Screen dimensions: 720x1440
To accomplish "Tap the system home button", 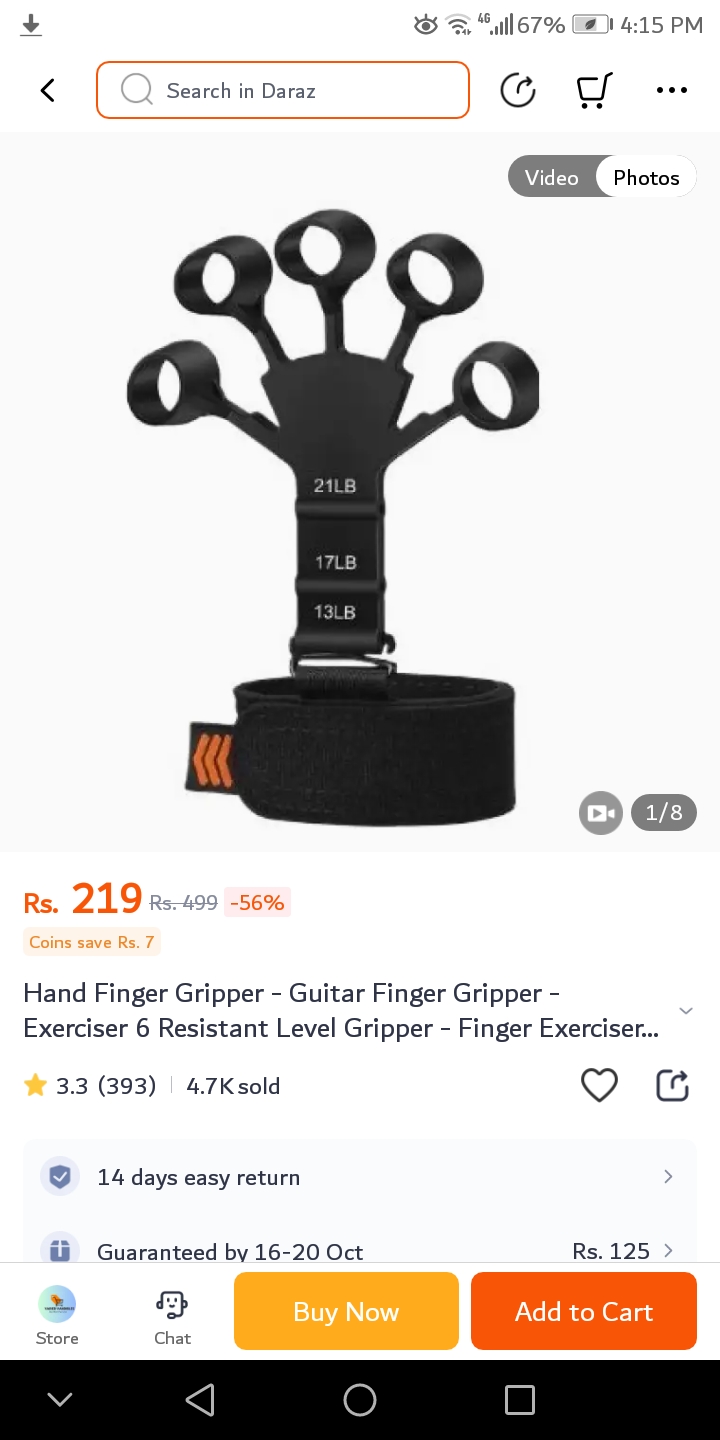I will click(360, 1400).
